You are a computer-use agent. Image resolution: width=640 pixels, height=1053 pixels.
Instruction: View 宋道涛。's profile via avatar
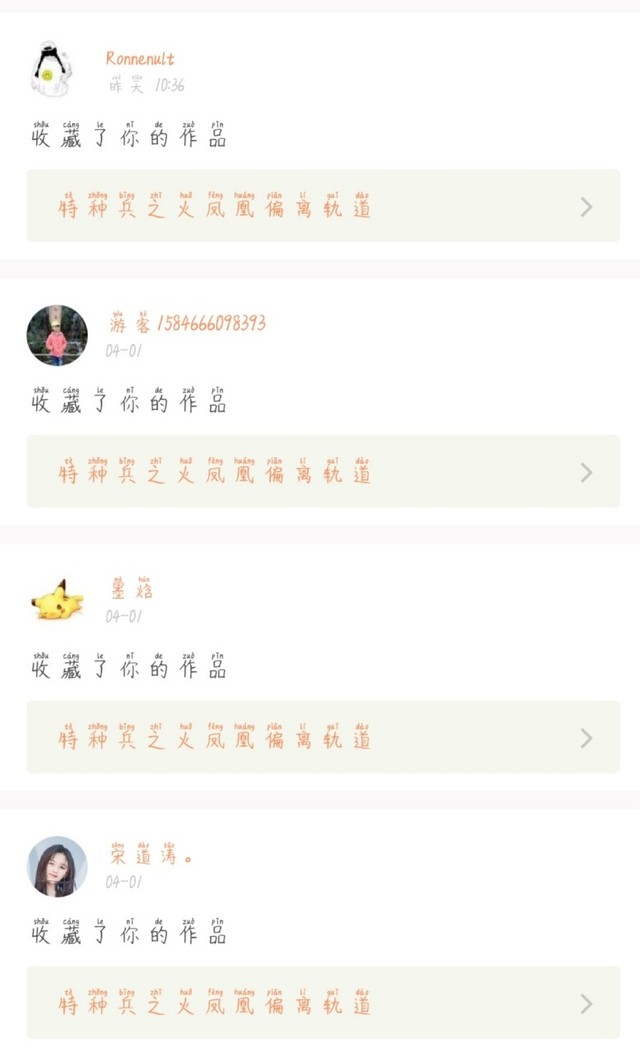[x=57, y=866]
